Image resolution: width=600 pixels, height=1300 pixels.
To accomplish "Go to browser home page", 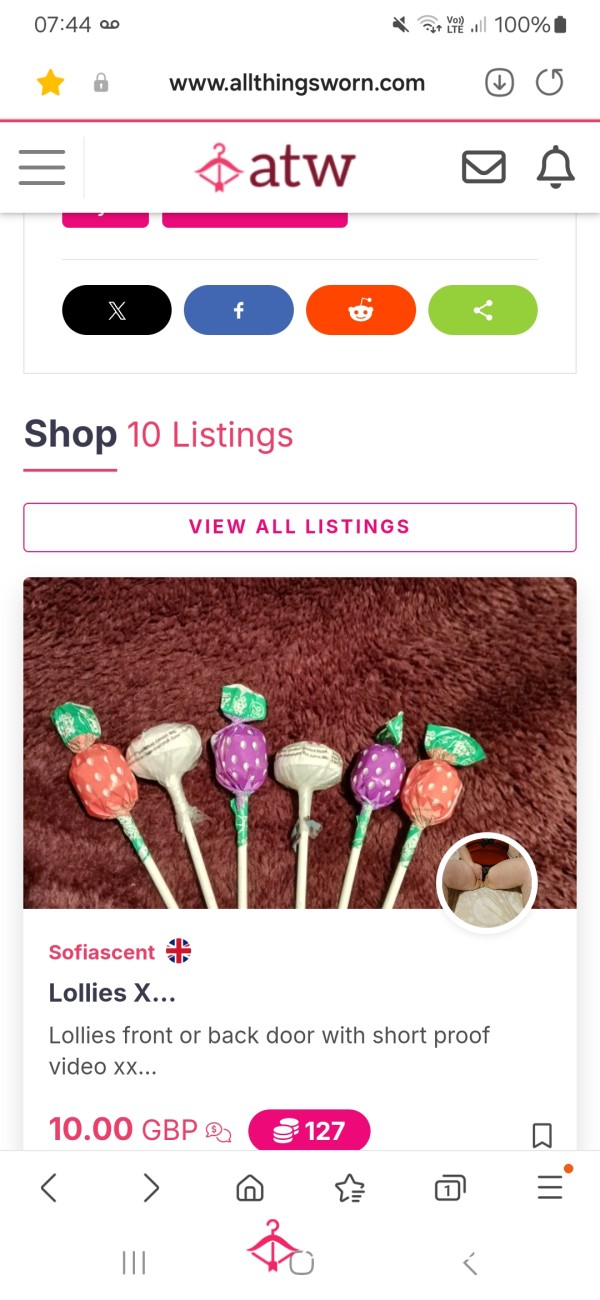I will pyautogui.click(x=249, y=1188).
